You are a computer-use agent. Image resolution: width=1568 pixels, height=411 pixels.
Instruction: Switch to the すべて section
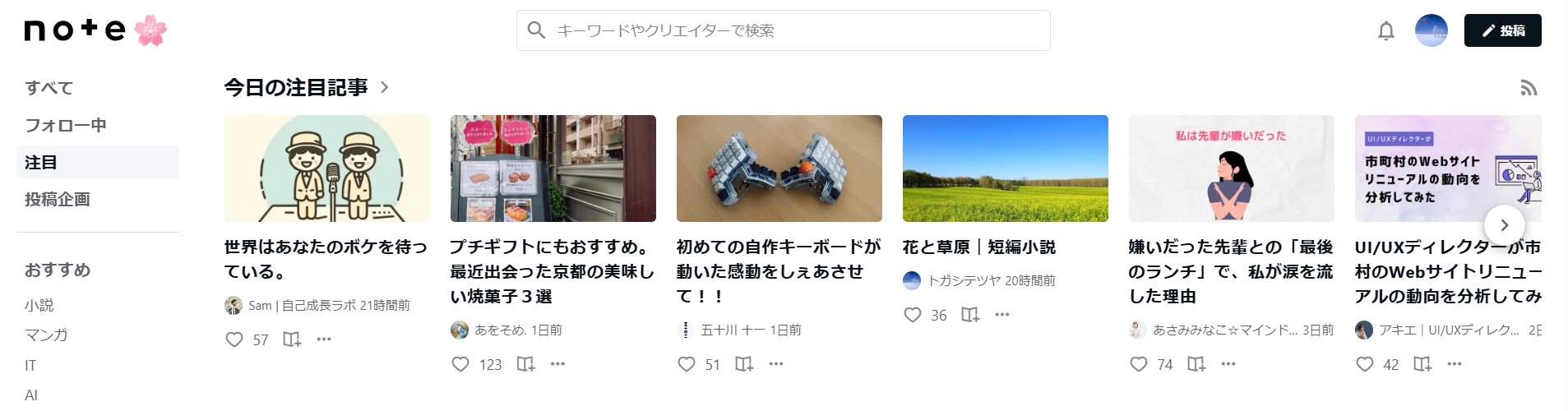pos(49,88)
